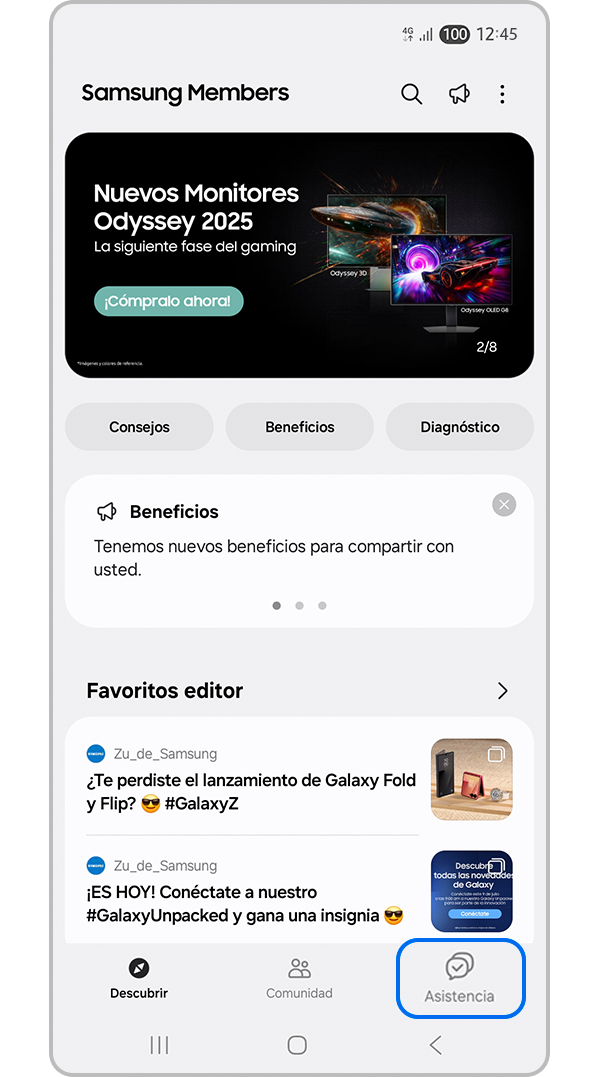600x1077 pixels.
Task: Select the Consejos chip
Action: 139,427
